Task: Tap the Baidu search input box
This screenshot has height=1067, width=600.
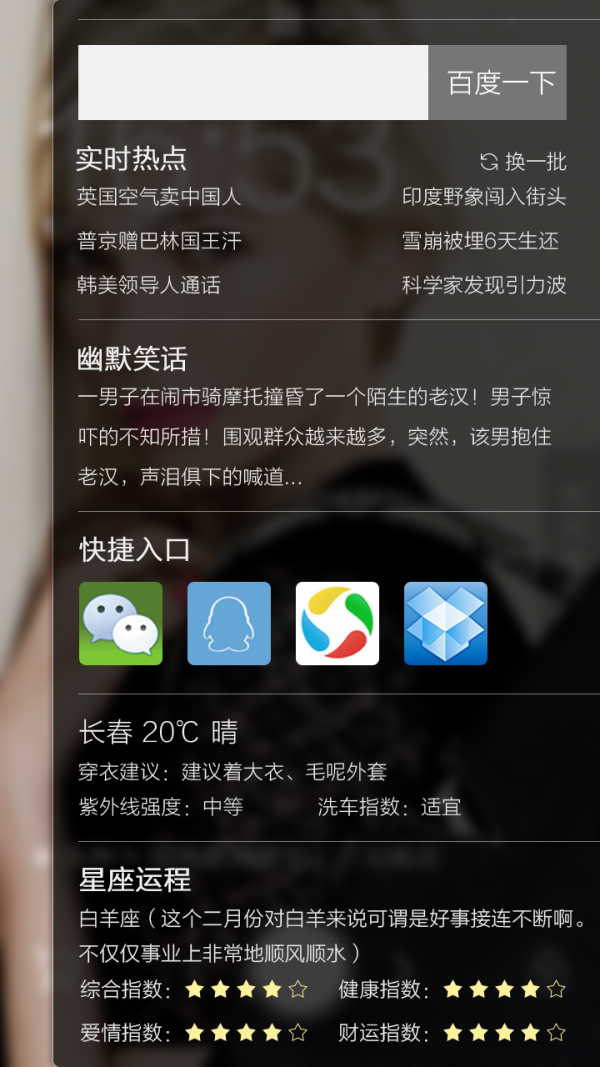Action: (x=253, y=82)
